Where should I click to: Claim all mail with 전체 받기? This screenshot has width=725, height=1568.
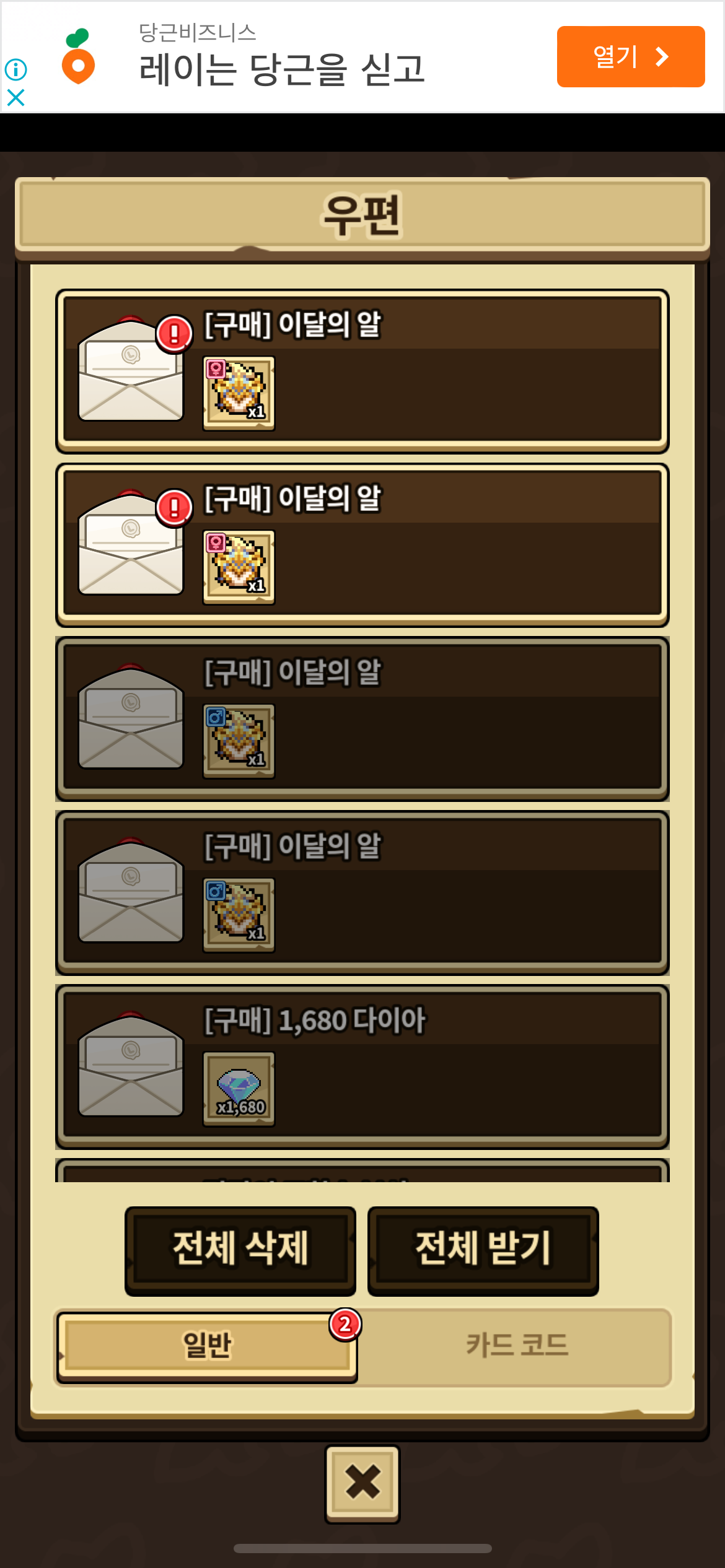[483, 1249]
